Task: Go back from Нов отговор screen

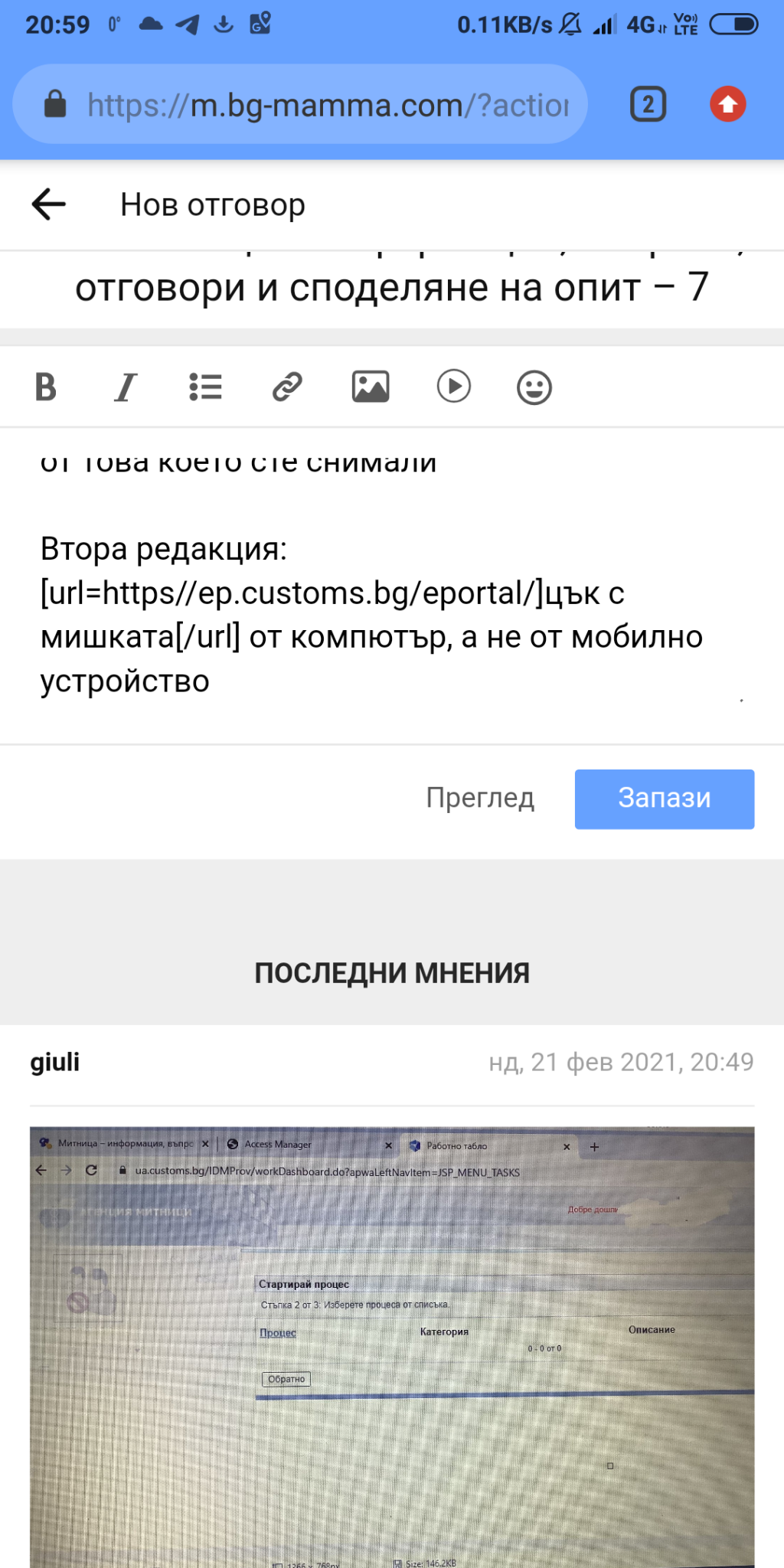Action: coord(49,204)
